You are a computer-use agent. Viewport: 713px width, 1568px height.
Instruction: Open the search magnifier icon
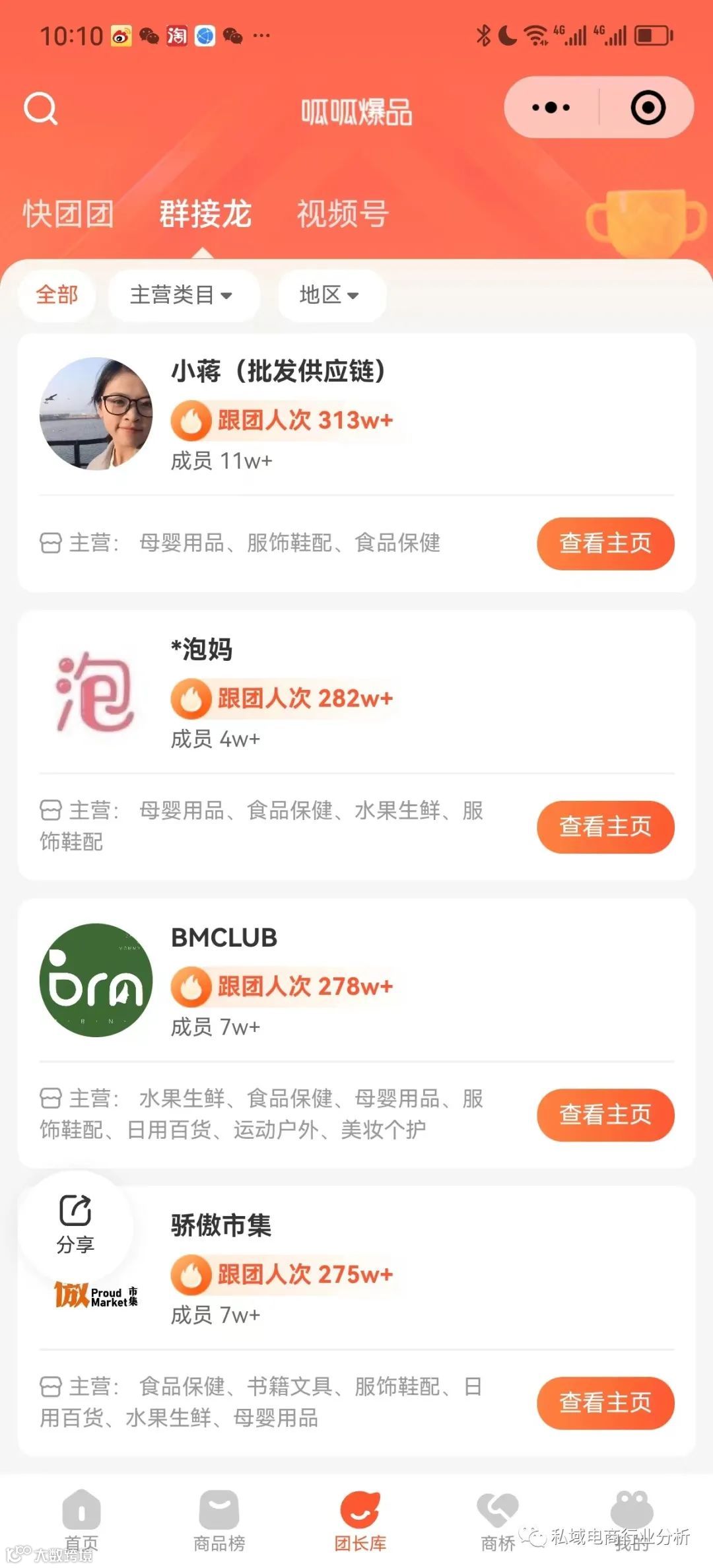[x=41, y=108]
